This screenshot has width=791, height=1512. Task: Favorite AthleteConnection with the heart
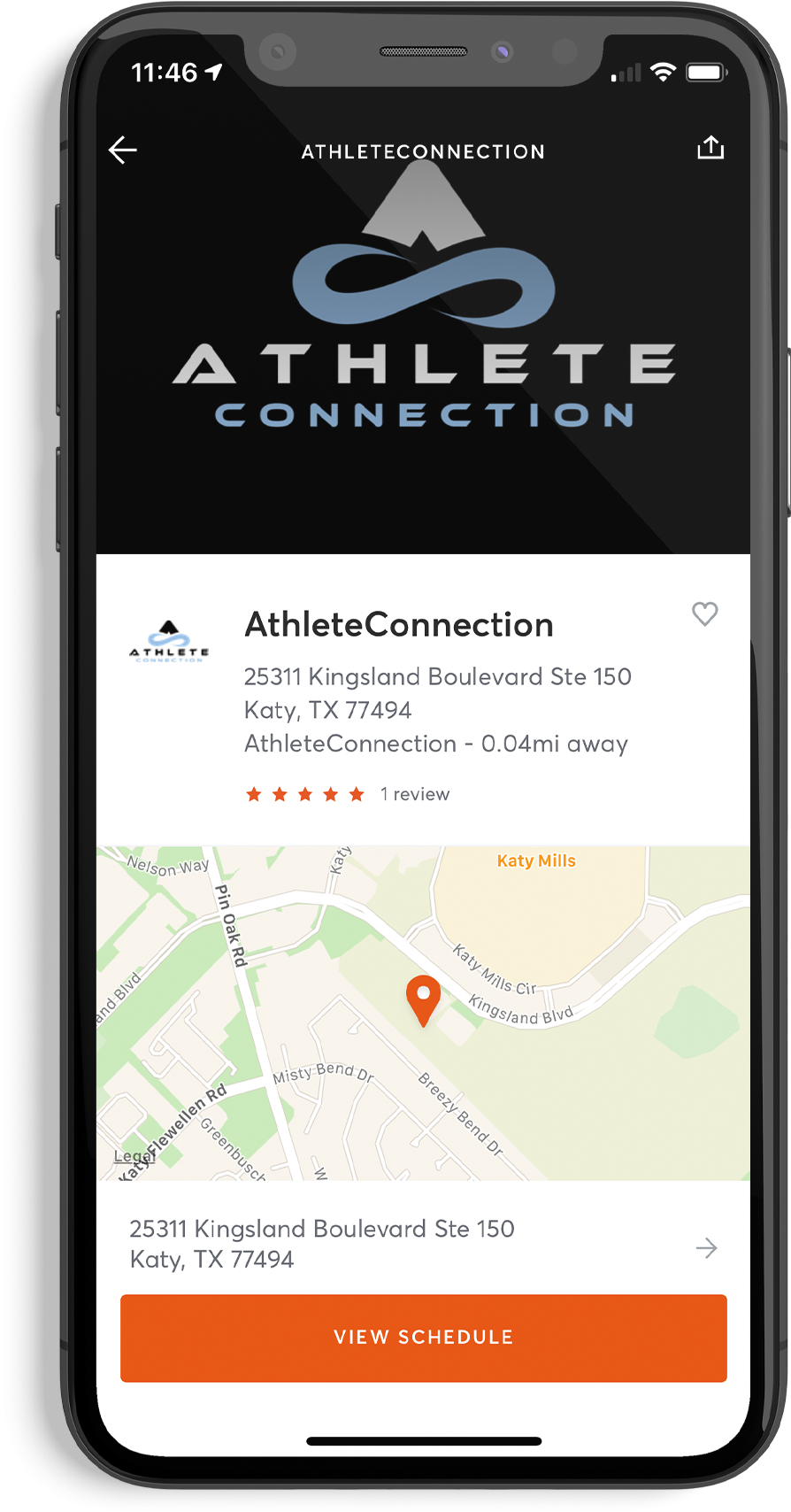(704, 613)
